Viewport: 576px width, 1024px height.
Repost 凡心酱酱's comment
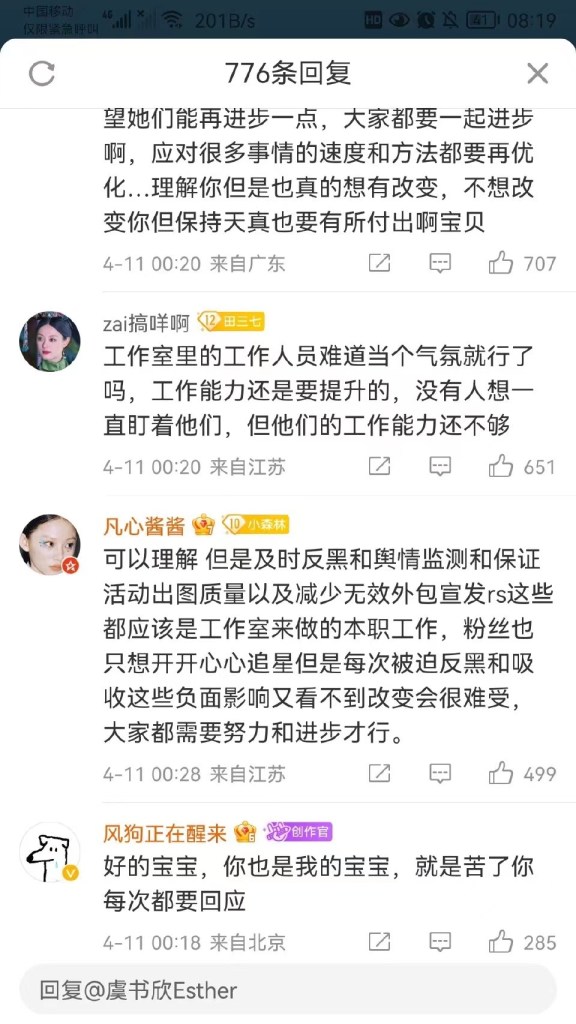pos(379,773)
